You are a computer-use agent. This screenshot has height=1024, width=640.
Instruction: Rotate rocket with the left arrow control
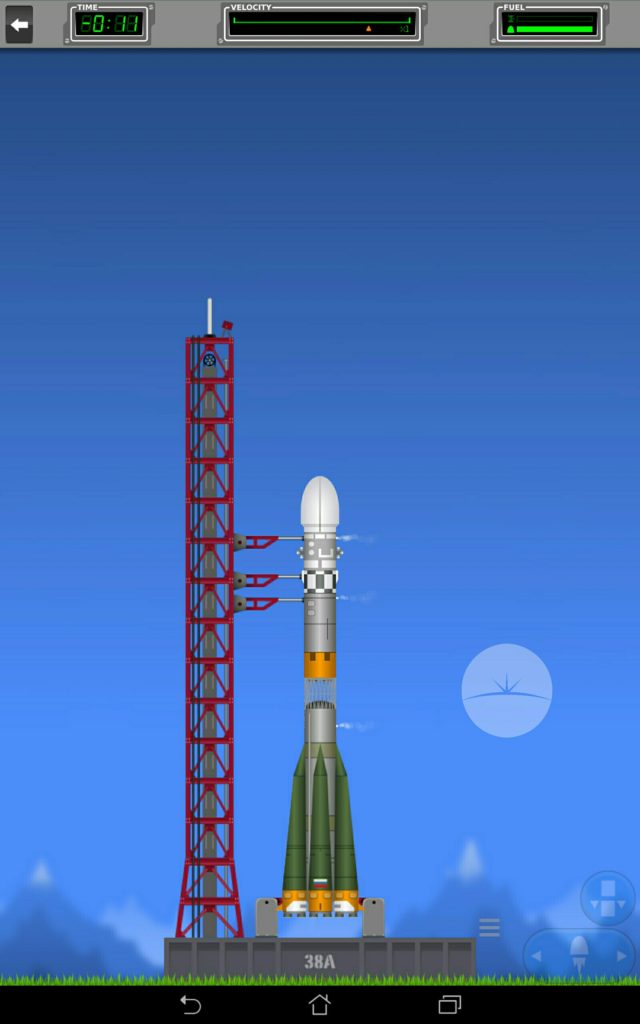(x=536, y=956)
